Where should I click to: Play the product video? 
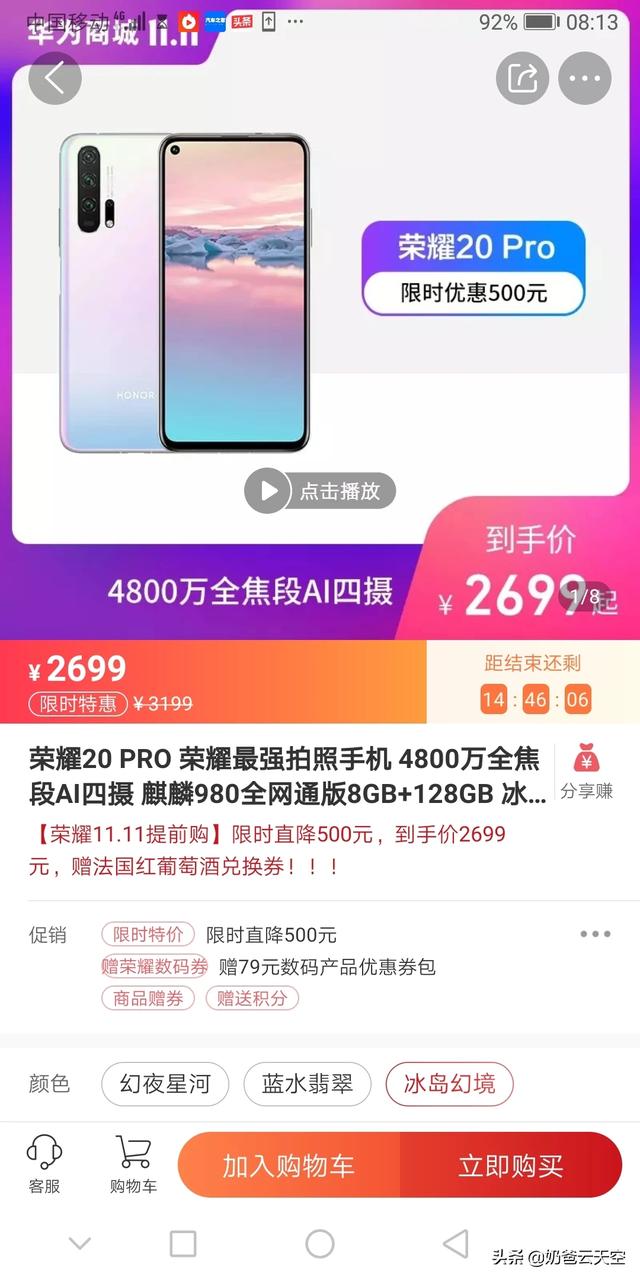pos(320,491)
